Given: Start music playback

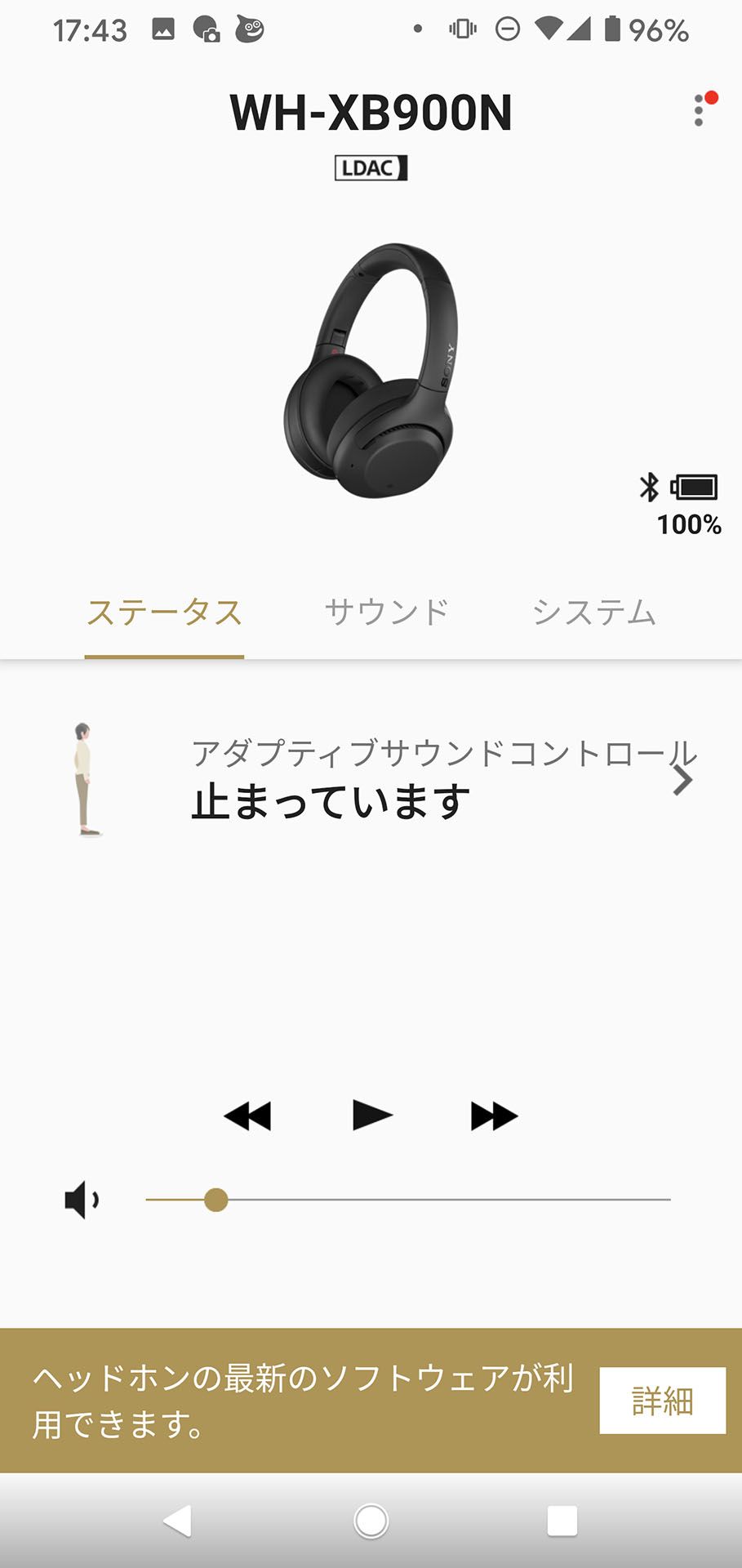Looking at the screenshot, I should point(372,1115).
